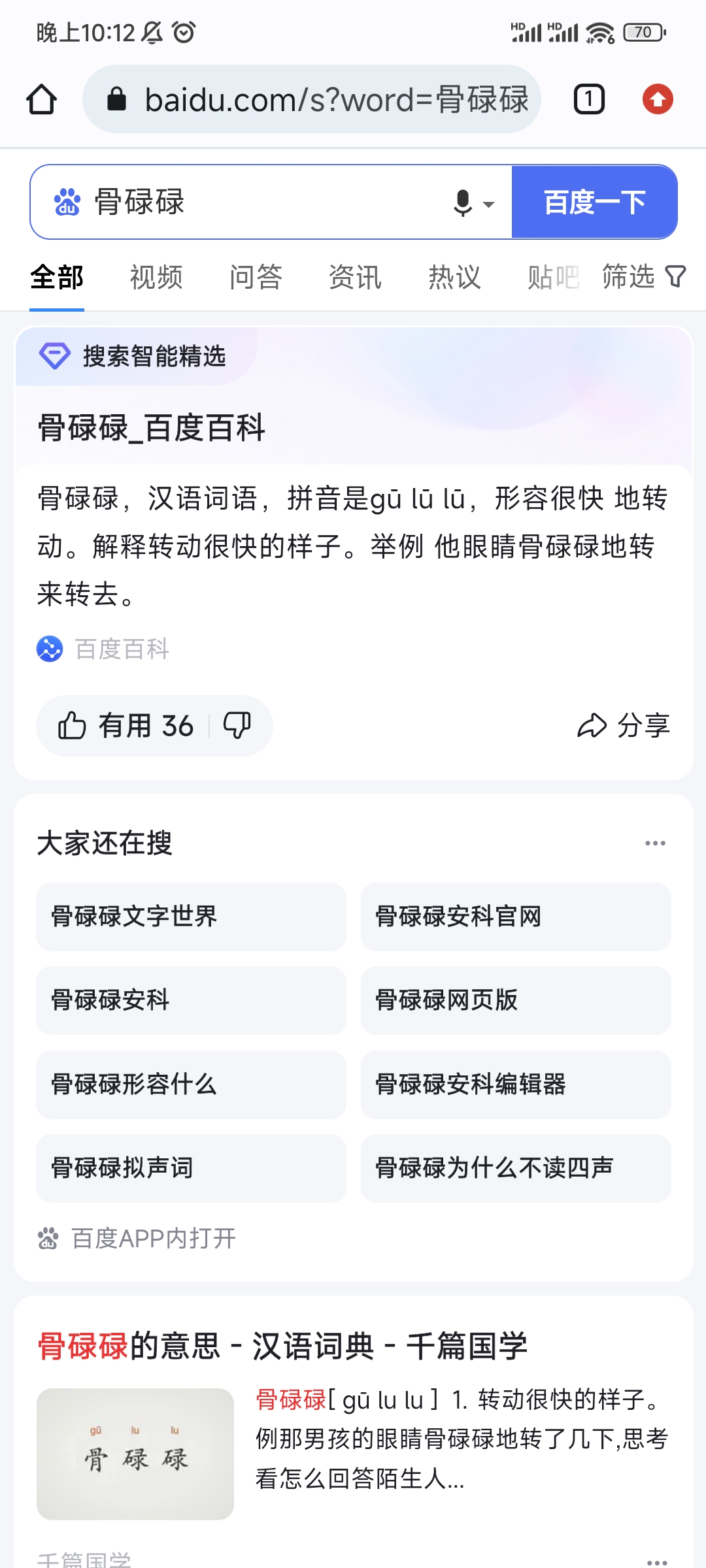Switch to the 资讯 tab
This screenshot has width=706, height=1568.
click(x=355, y=277)
